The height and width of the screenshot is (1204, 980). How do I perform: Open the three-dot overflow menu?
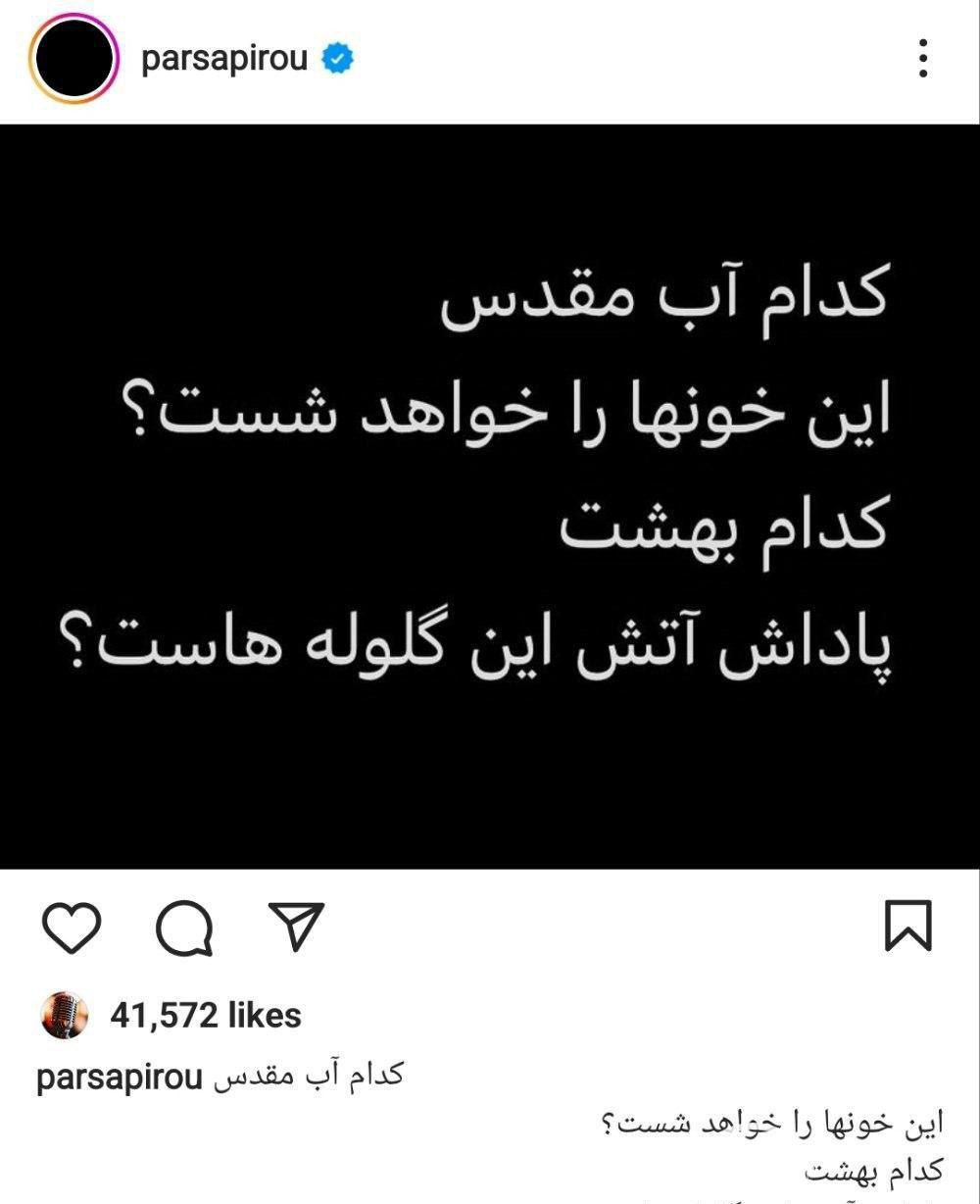[922, 60]
